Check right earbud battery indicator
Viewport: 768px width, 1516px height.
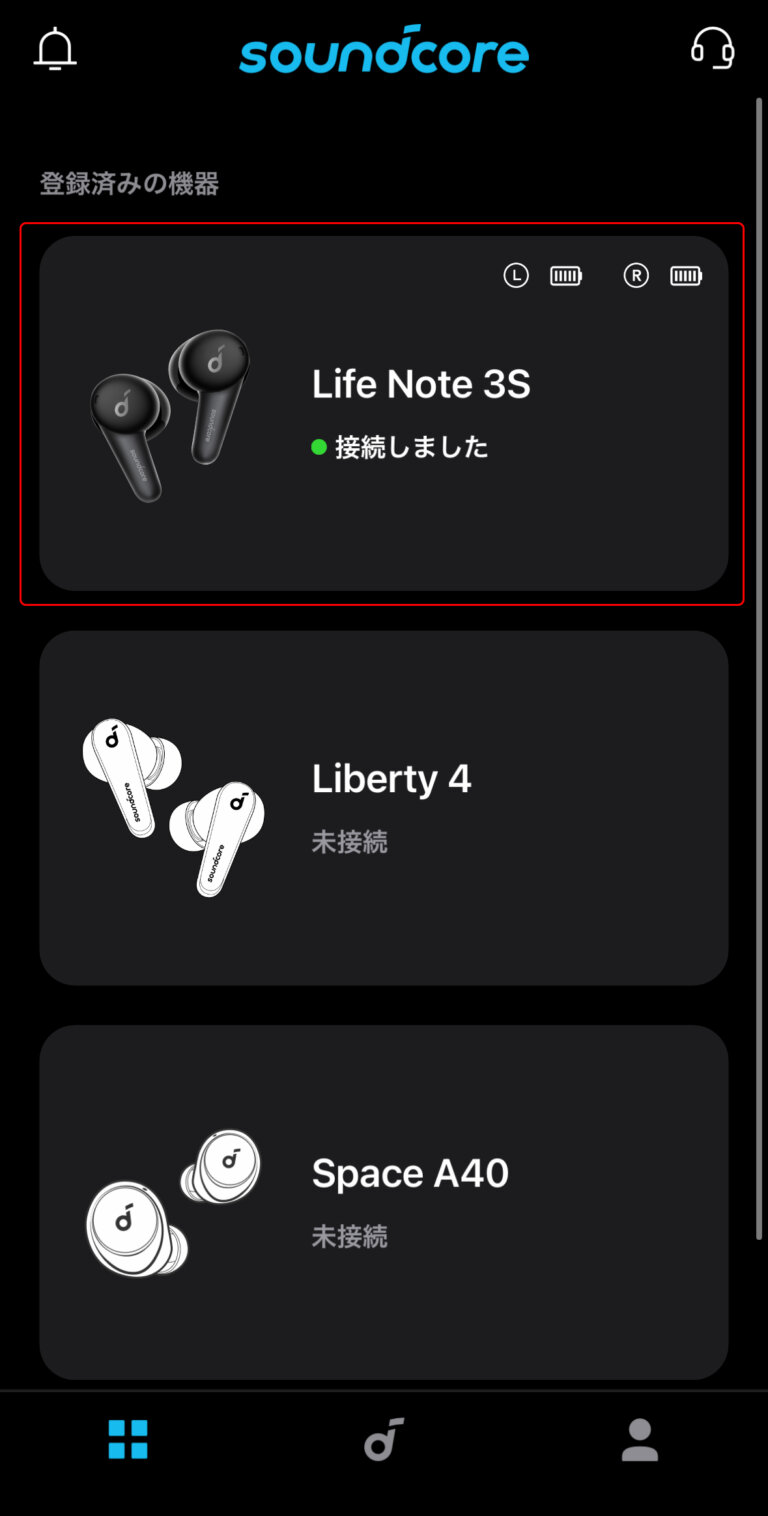coord(686,276)
